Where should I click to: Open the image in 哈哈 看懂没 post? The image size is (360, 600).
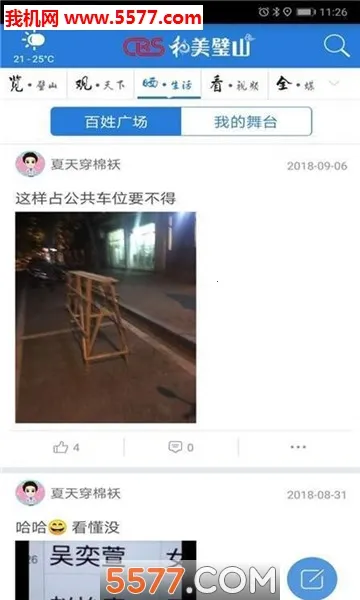(x=106, y=570)
